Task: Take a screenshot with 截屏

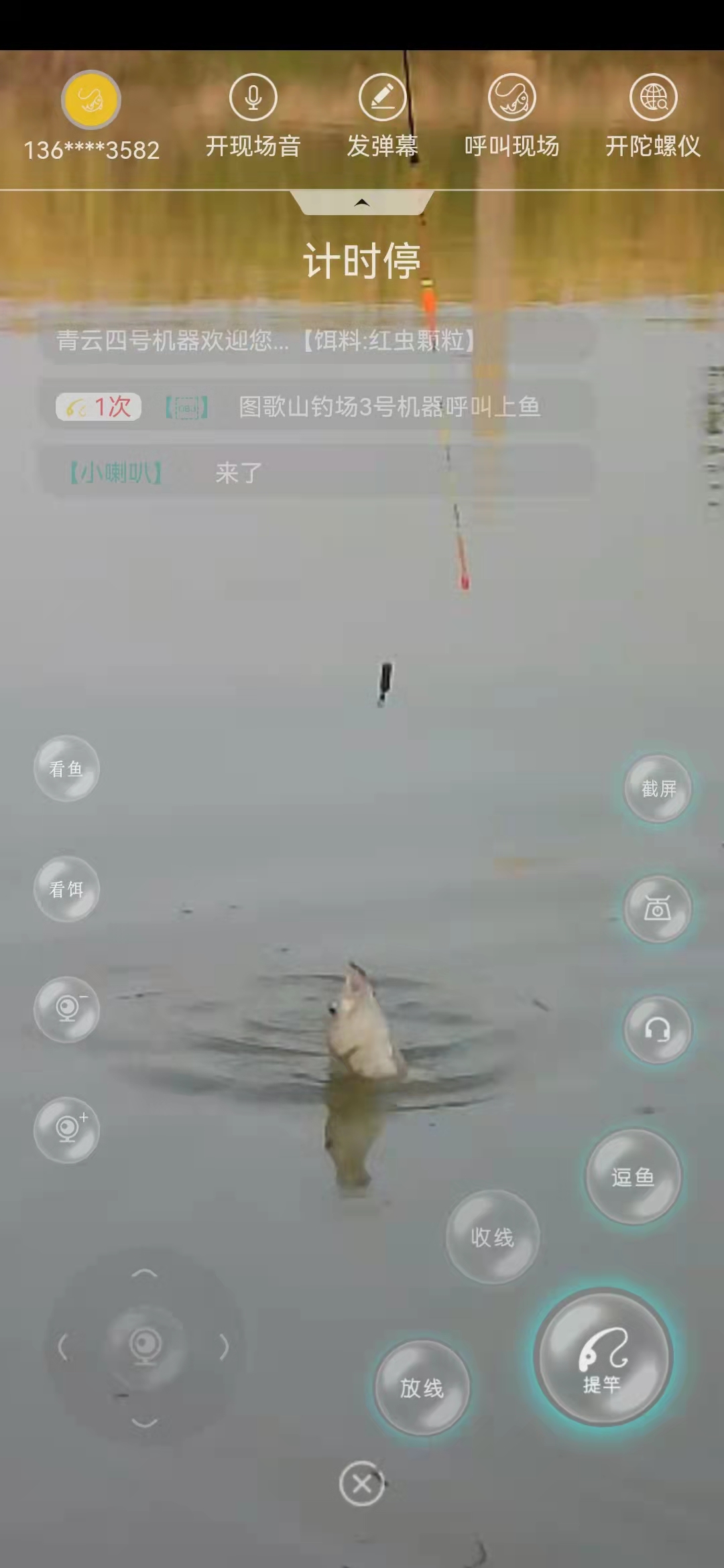Action: 658,789
